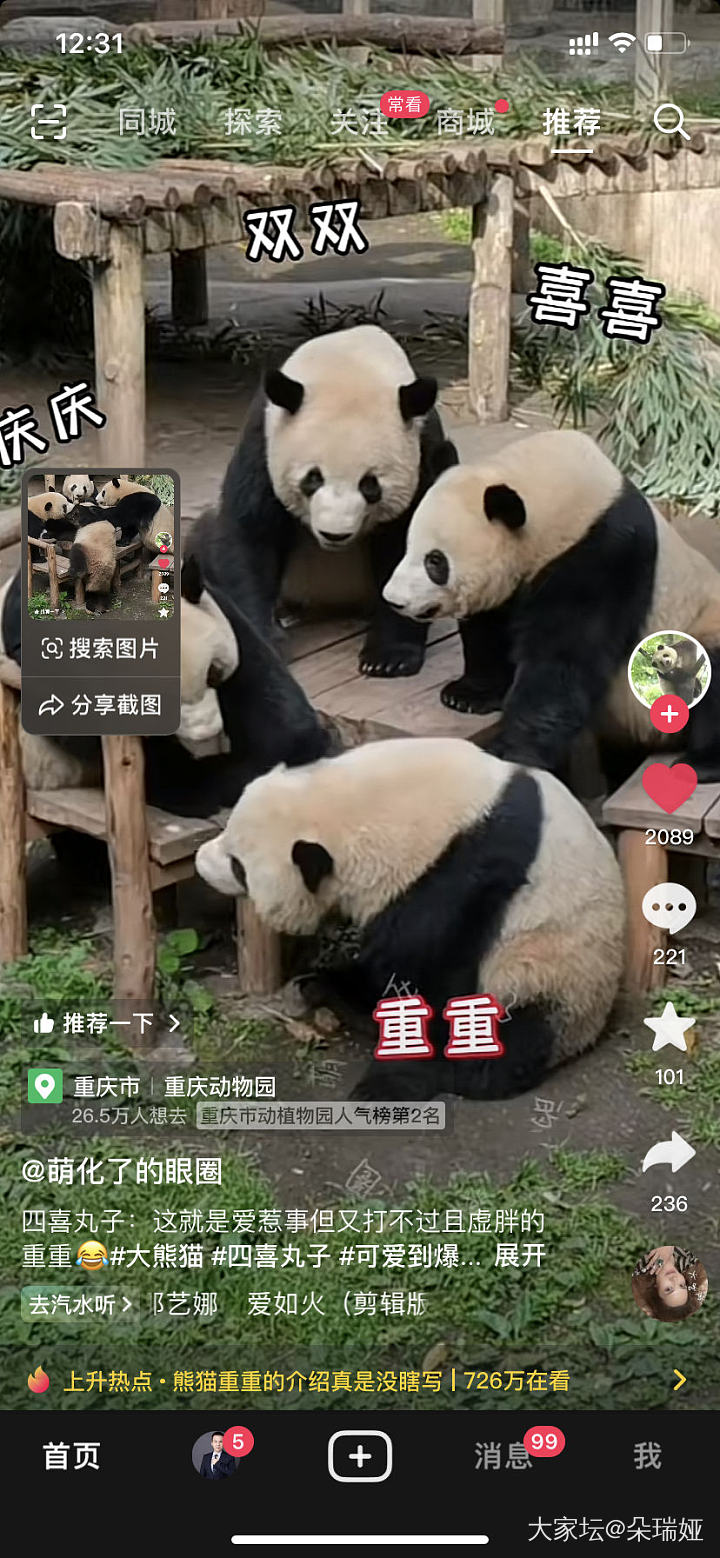This screenshot has width=720, height=1558.
Task: Go to the 消息 tab
Action: click(503, 1456)
